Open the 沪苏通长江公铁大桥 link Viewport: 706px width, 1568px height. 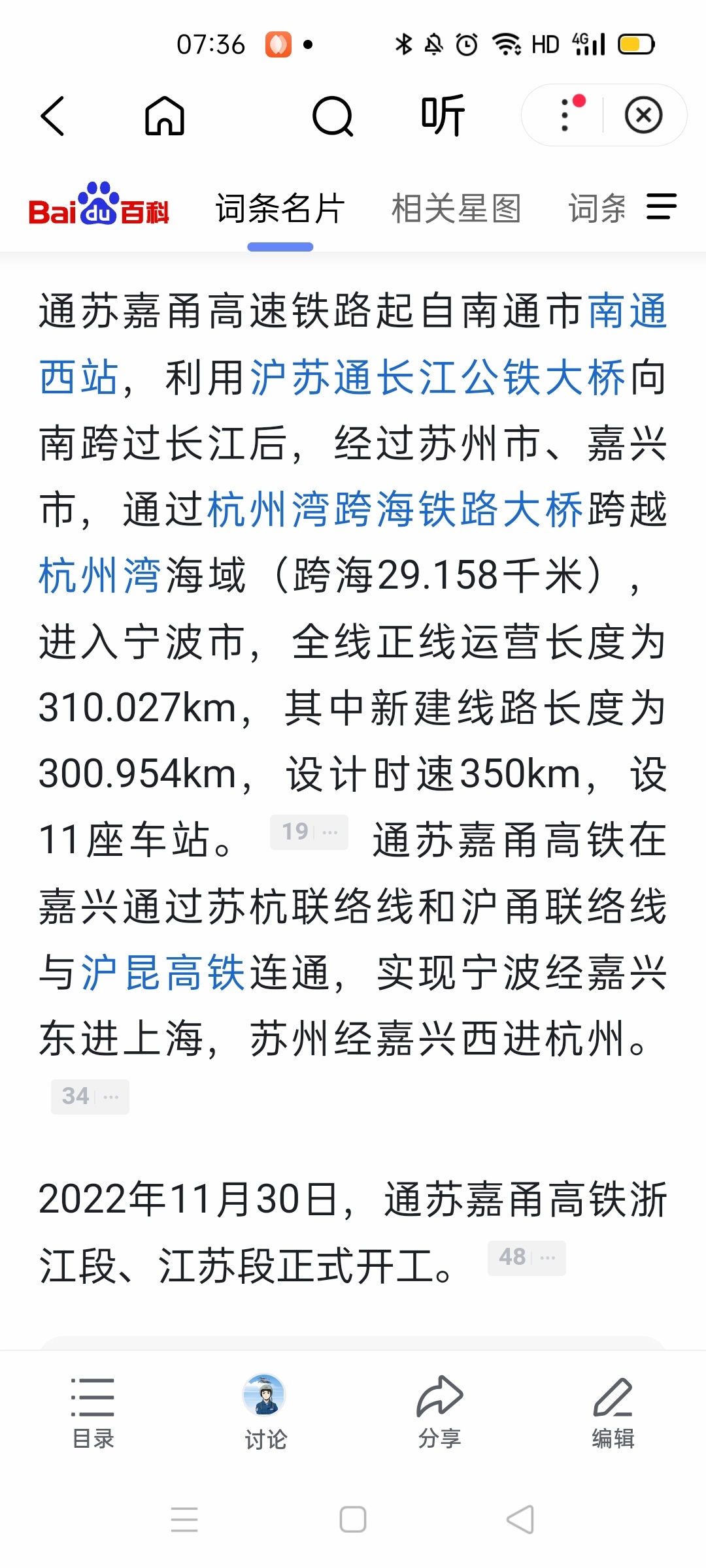[438, 378]
